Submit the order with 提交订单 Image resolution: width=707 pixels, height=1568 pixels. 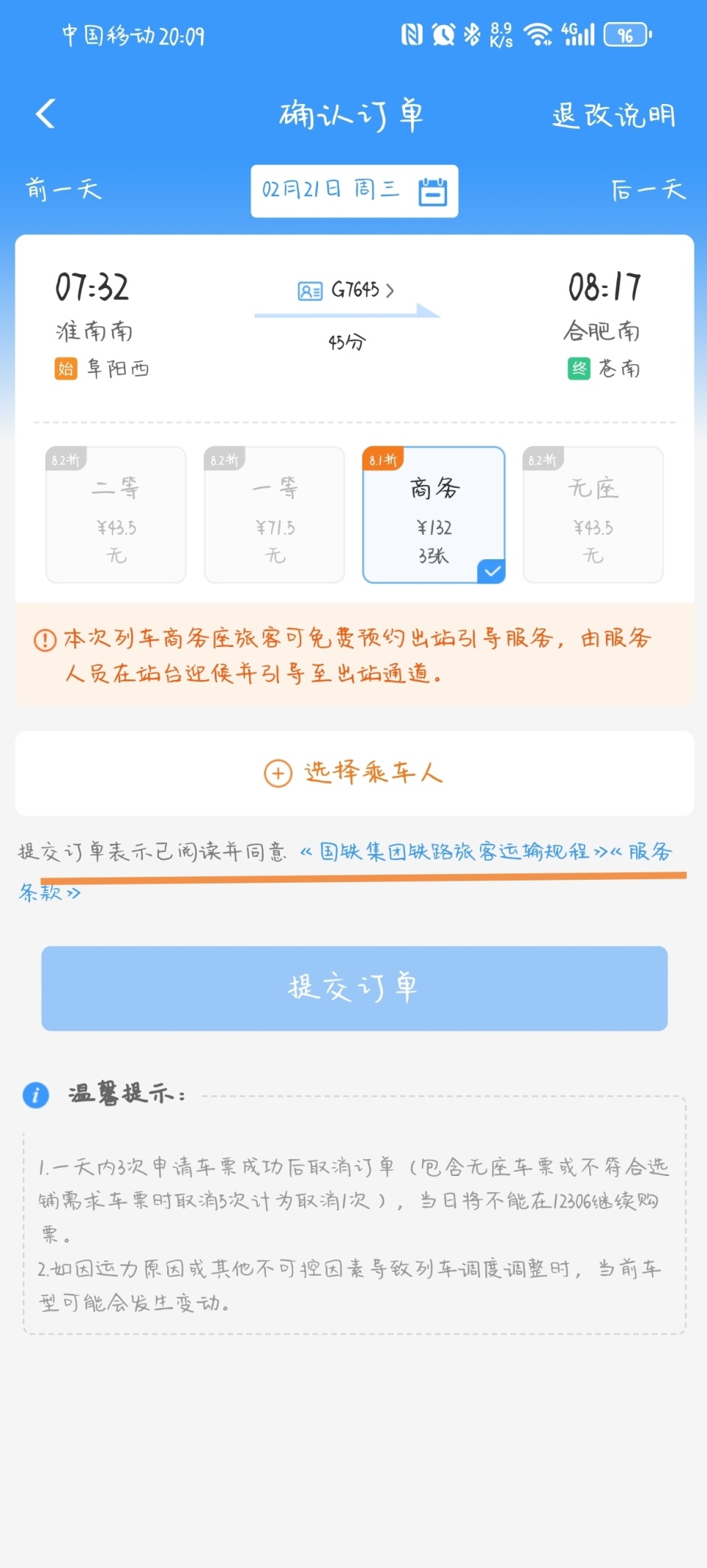[354, 988]
